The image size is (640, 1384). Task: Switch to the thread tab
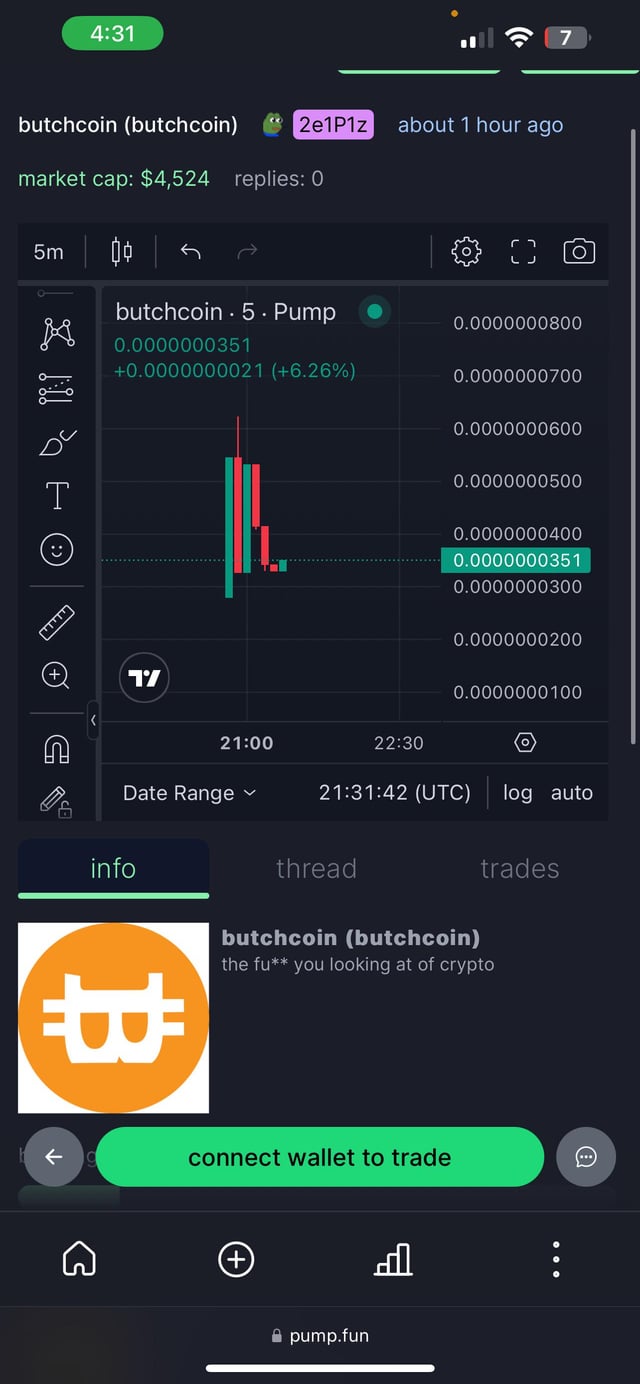tap(316, 869)
